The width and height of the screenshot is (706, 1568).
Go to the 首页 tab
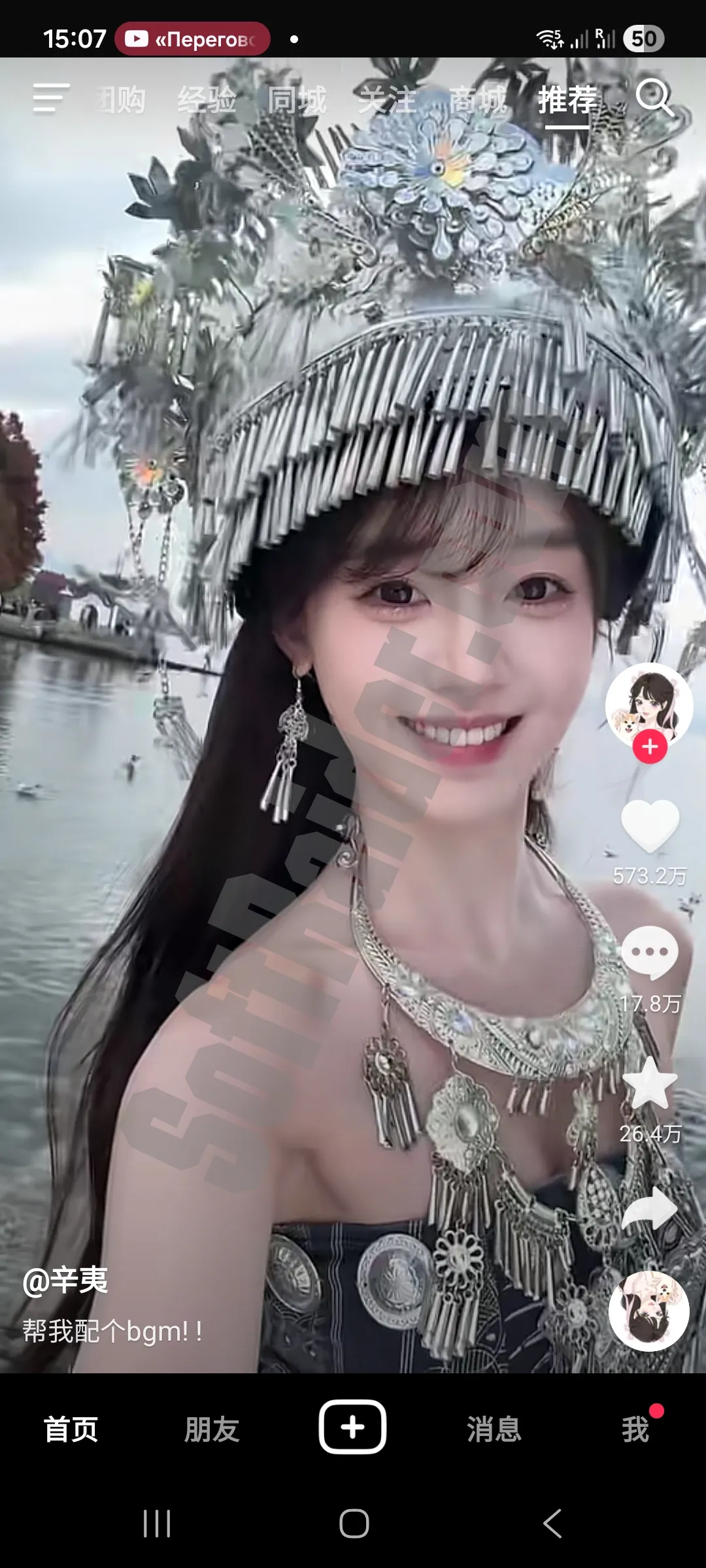coord(71,1429)
